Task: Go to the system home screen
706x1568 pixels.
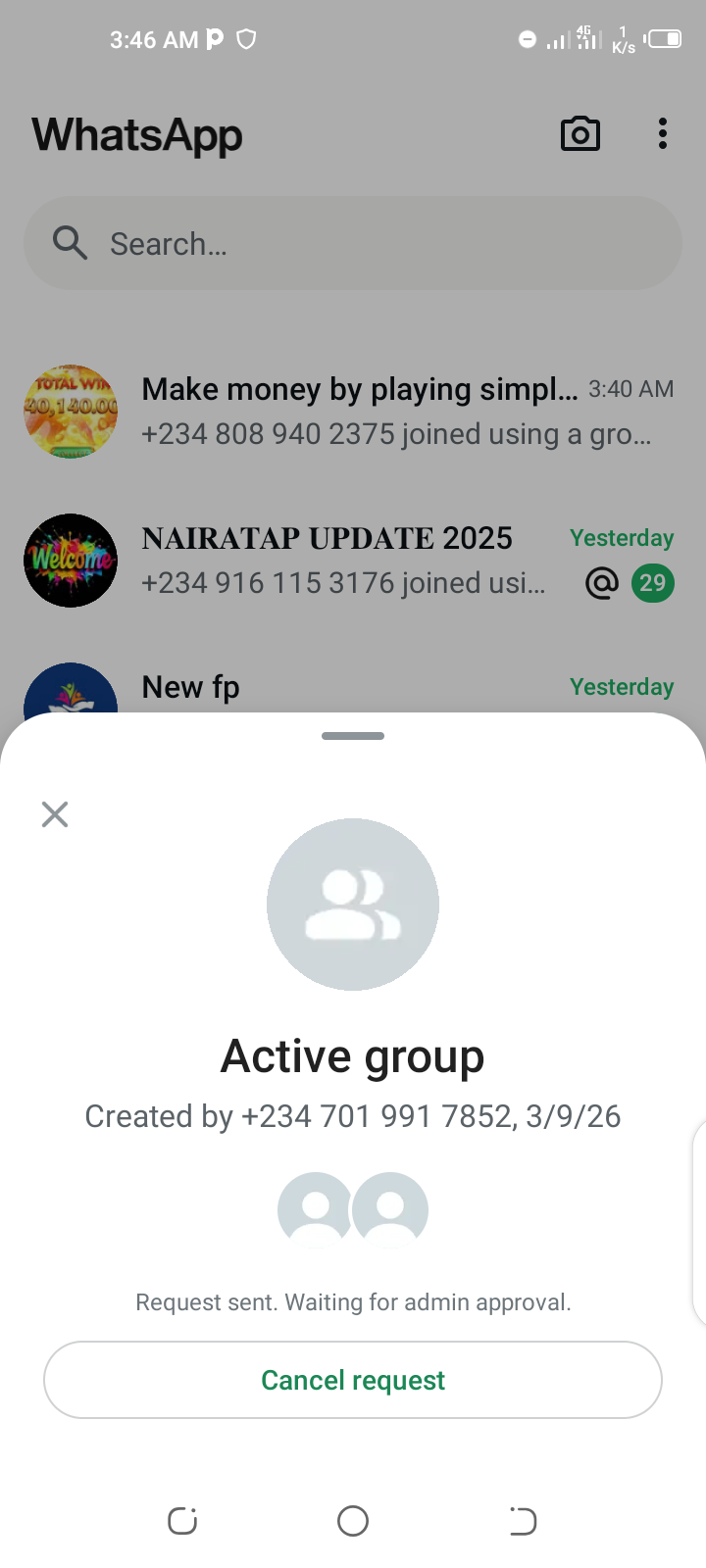Action: 353,1521
